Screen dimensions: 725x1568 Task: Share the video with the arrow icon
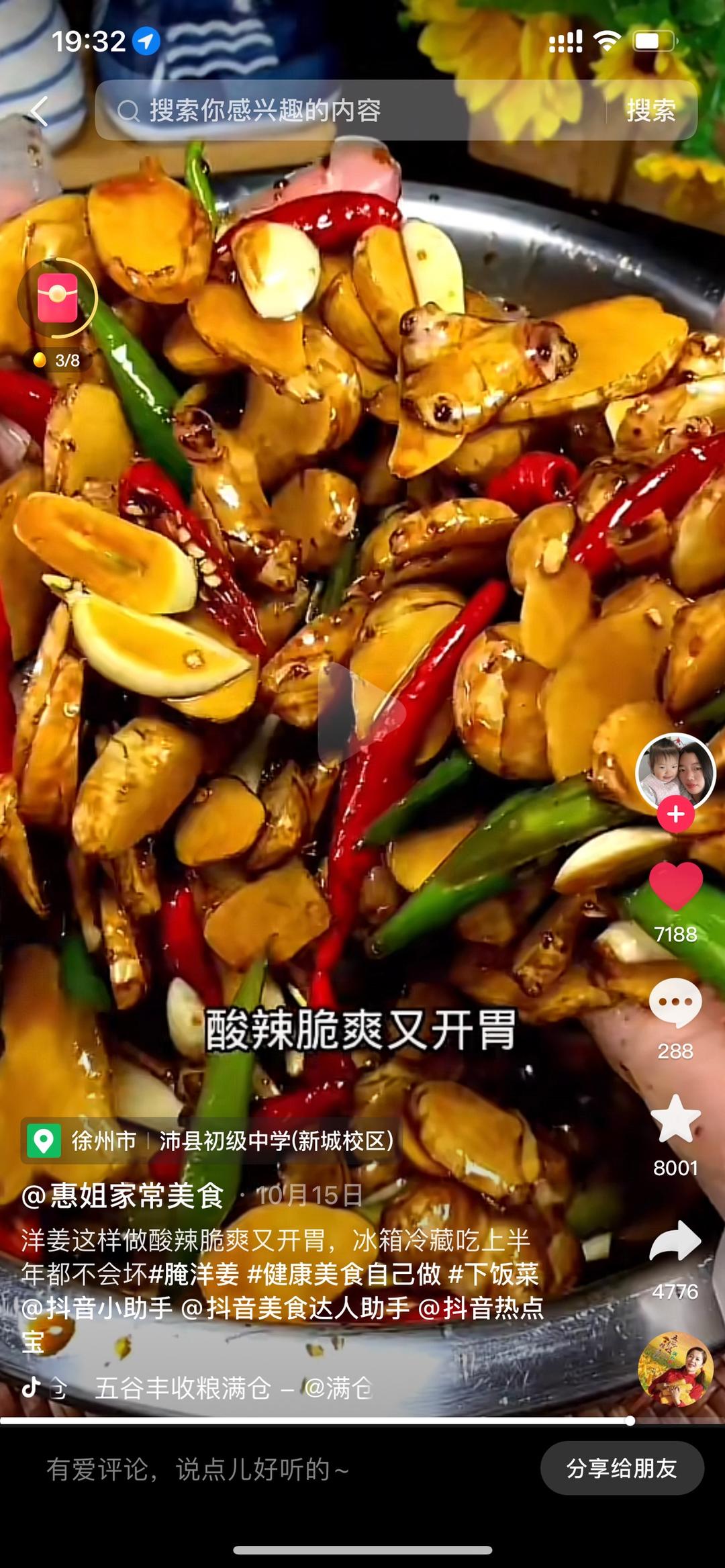point(675,1241)
